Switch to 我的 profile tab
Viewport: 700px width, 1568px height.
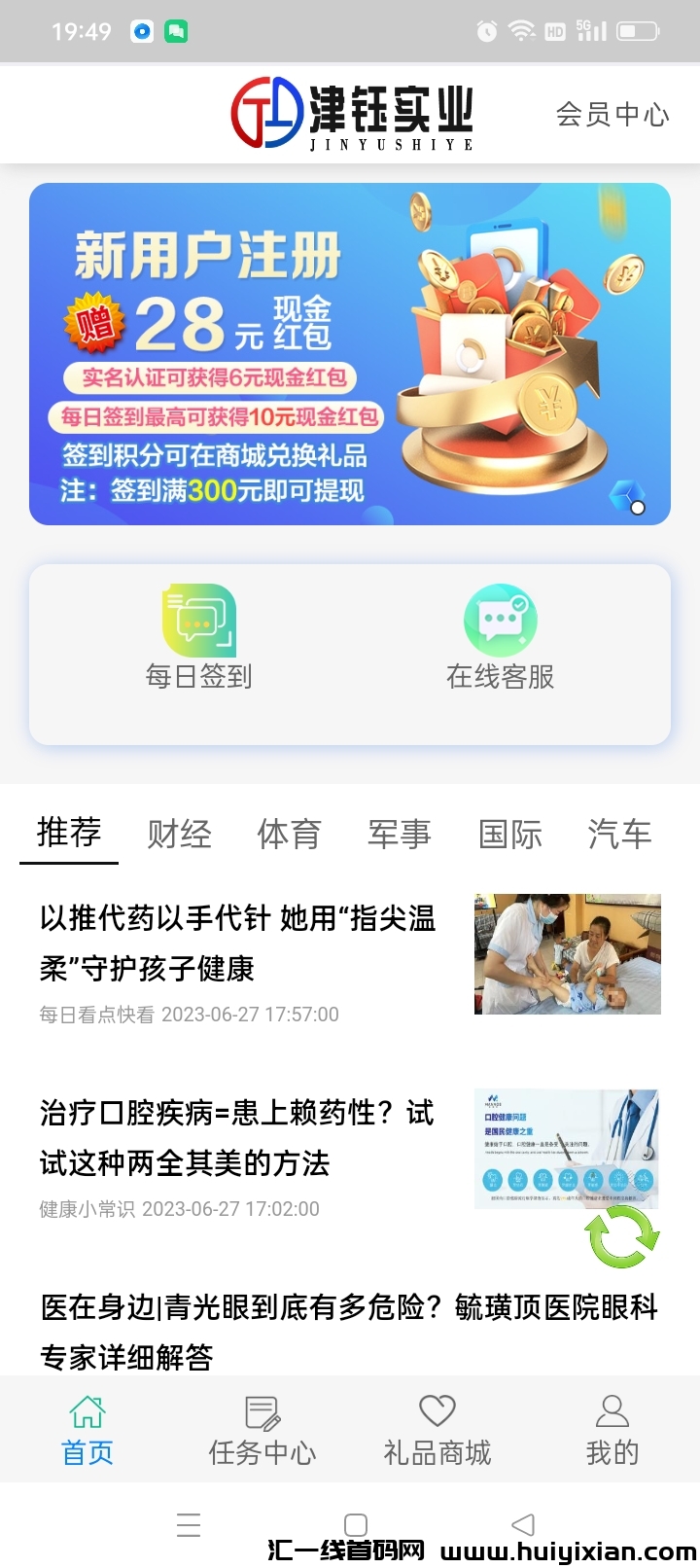tap(612, 1431)
